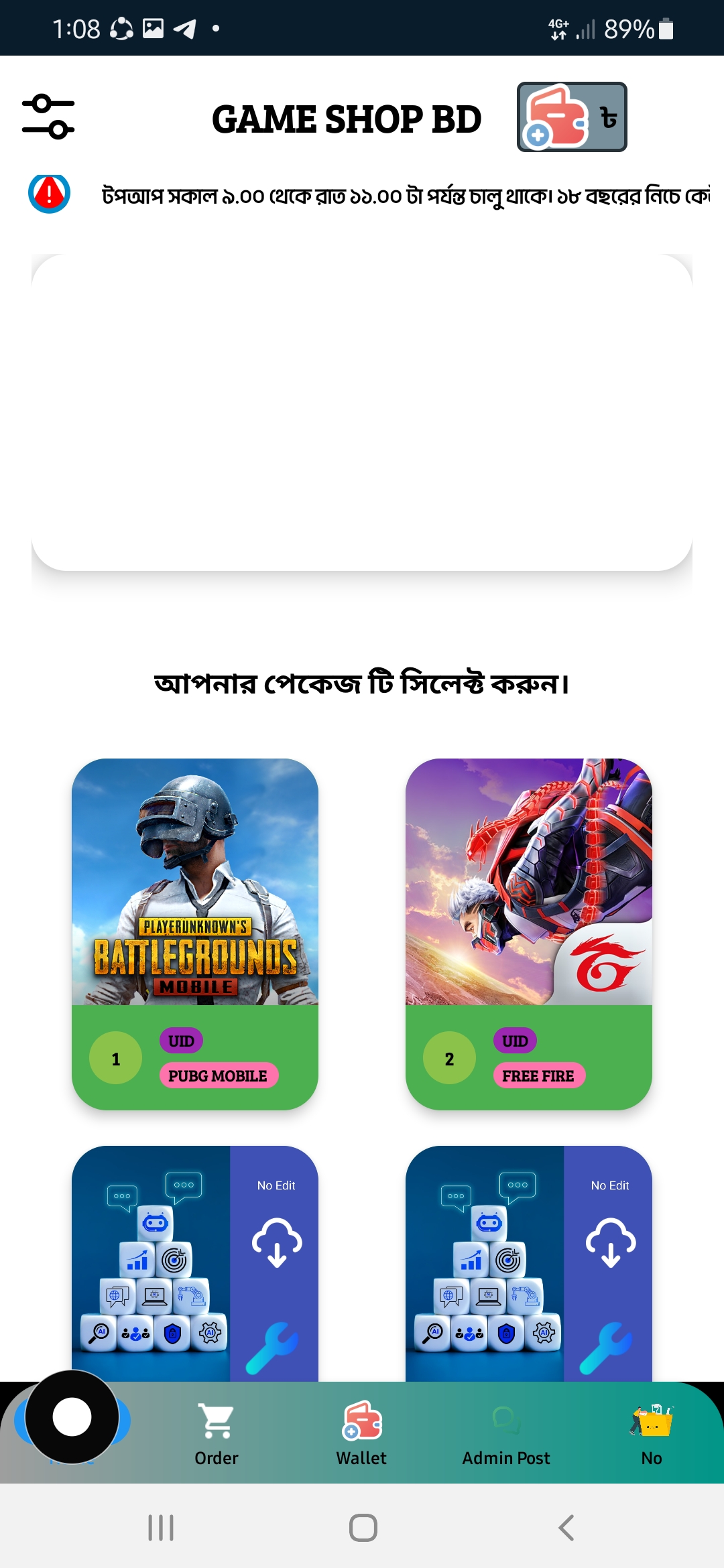The height and width of the screenshot is (1568, 724).
Task: Open the add-money wallet button in header
Action: pos(572,117)
